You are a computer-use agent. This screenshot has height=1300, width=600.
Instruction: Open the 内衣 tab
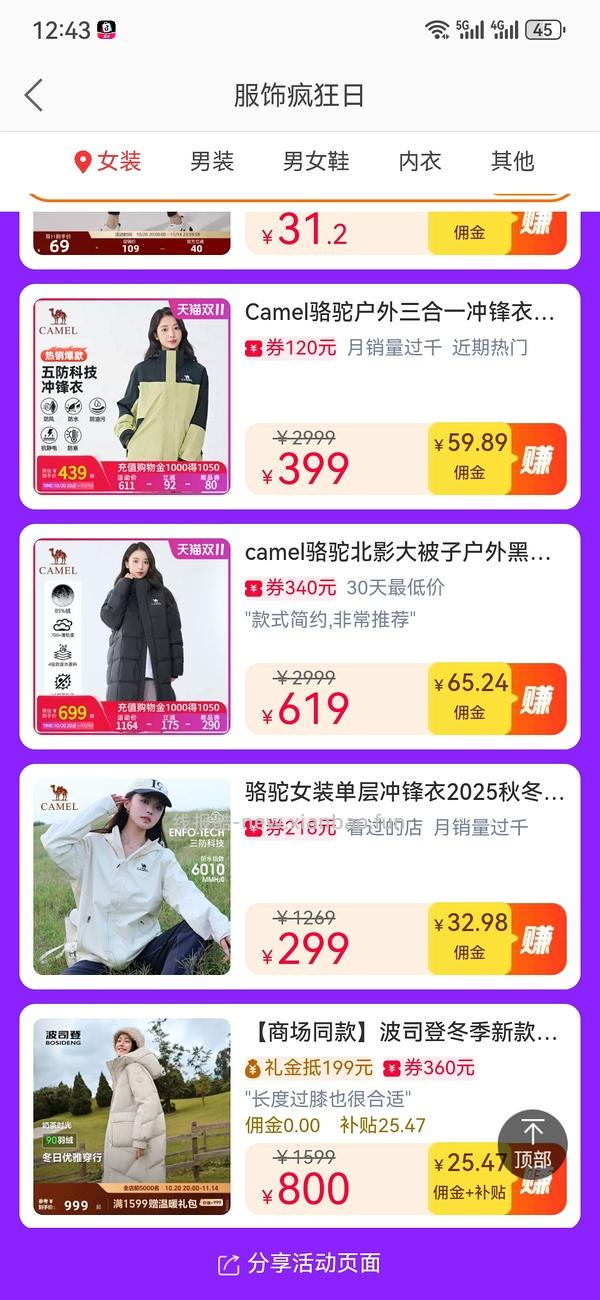tap(419, 161)
